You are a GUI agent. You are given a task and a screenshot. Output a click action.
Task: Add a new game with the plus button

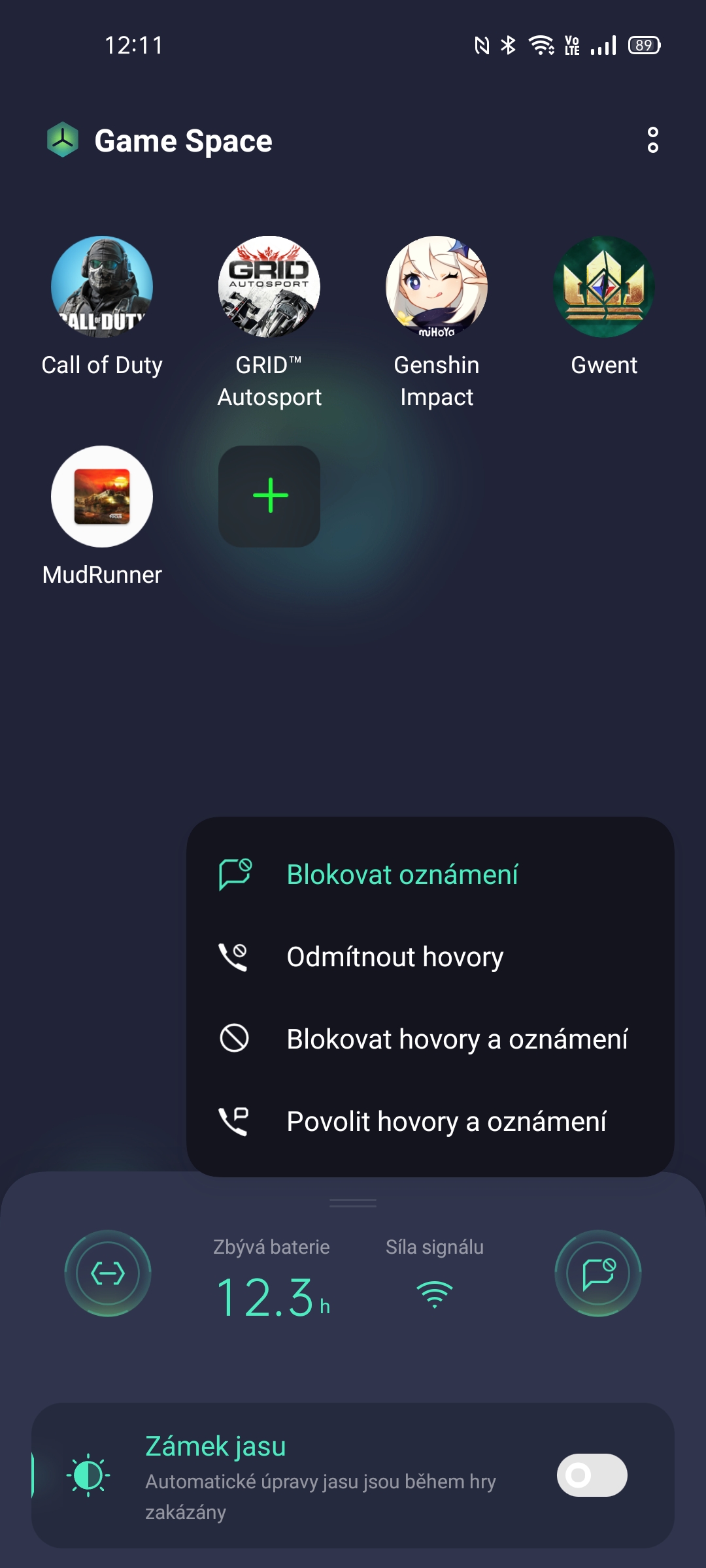pyautogui.click(x=269, y=497)
